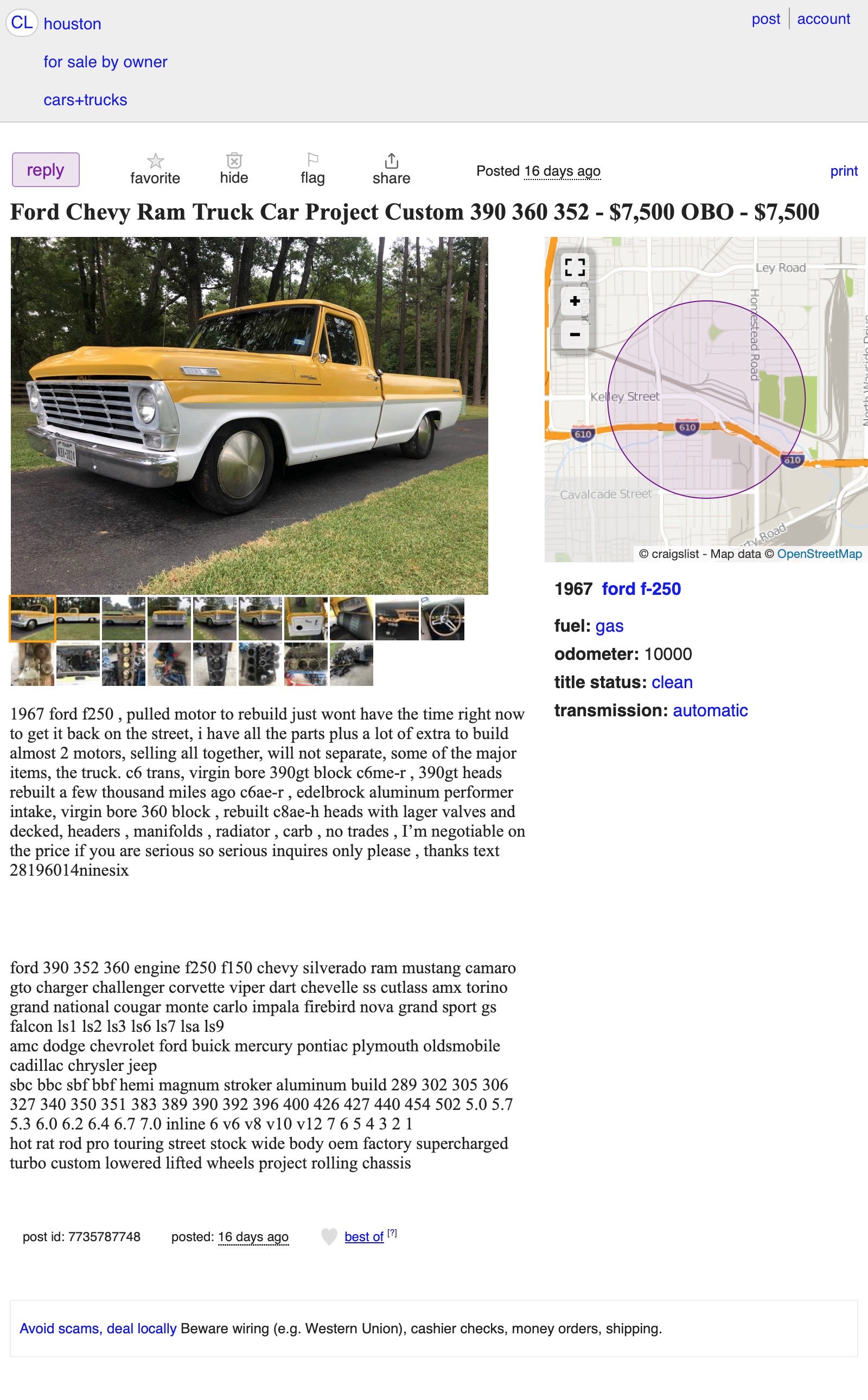Image resolution: width=868 pixels, height=1400 pixels.
Task: Expand the map to fullscreen
Action: (575, 267)
